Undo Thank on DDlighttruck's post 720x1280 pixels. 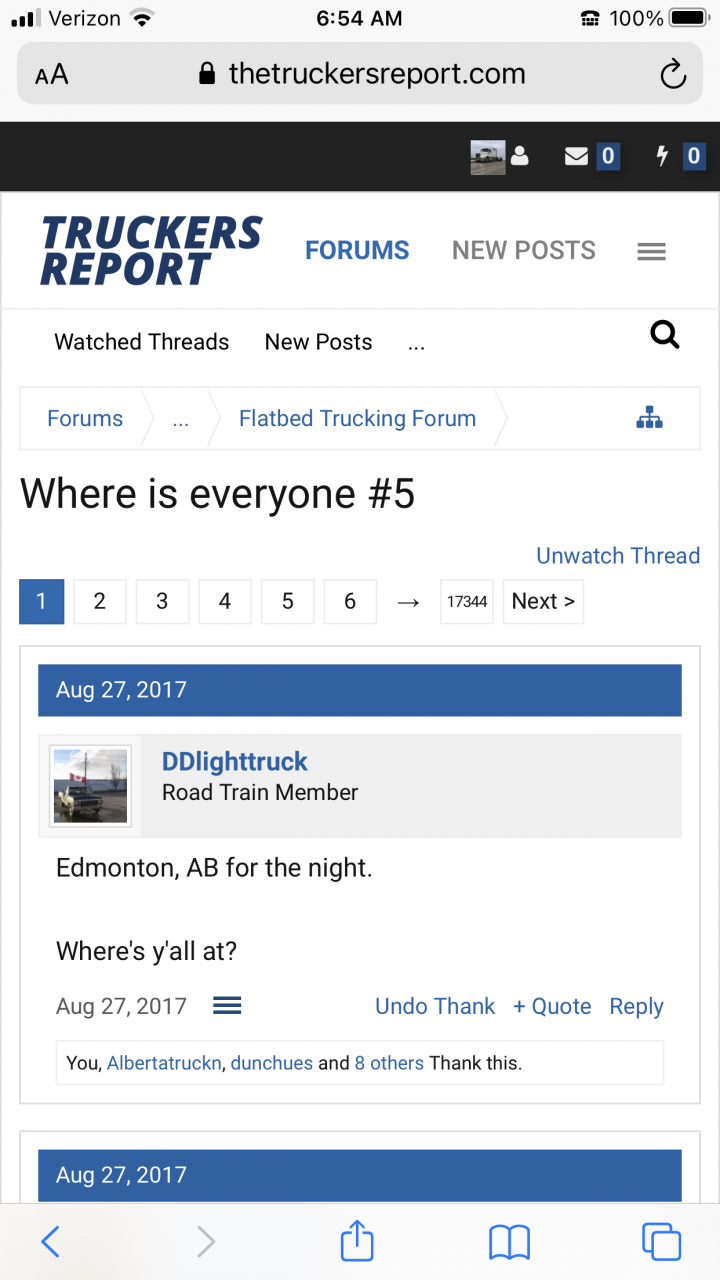pyautogui.click(x=435, y=1007)
